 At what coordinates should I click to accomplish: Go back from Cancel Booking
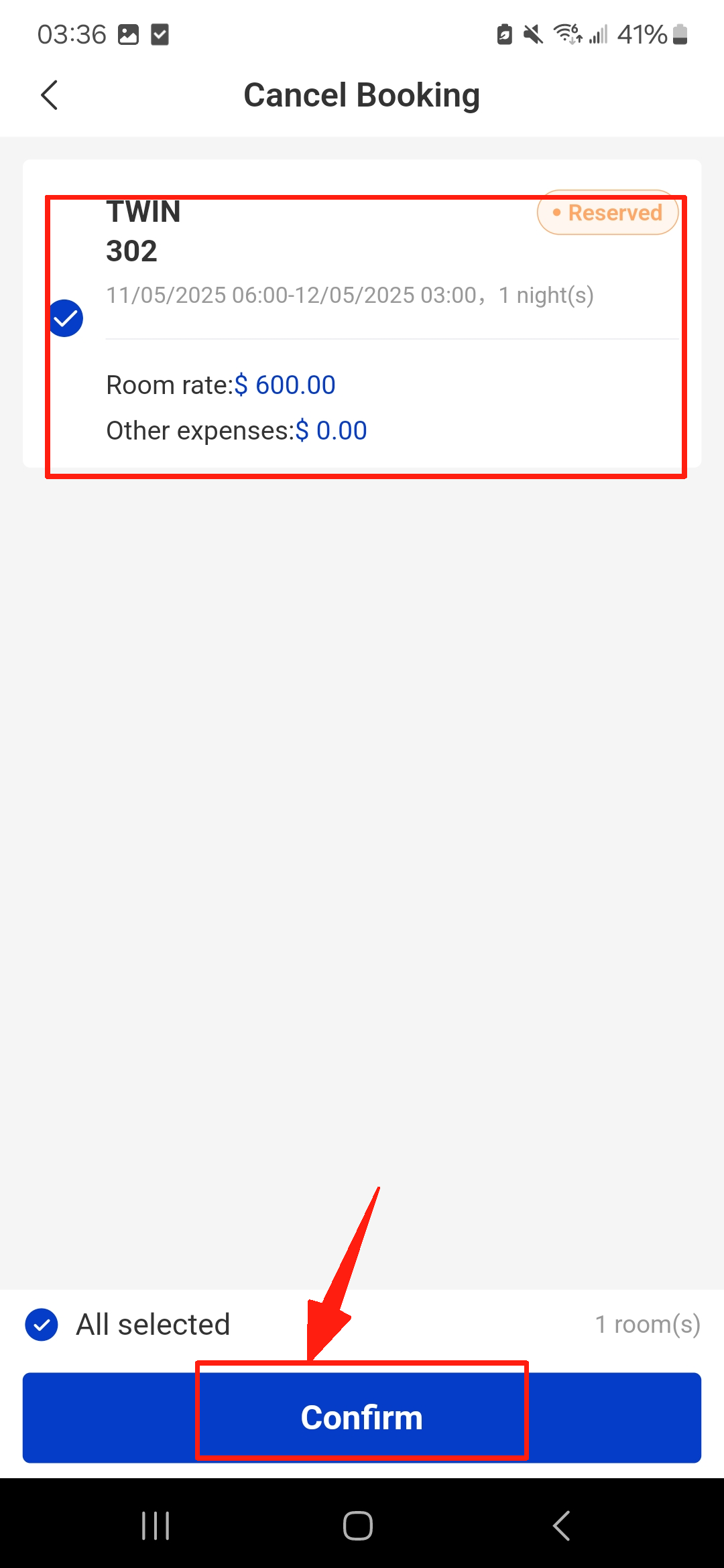(x=50, y=95)
